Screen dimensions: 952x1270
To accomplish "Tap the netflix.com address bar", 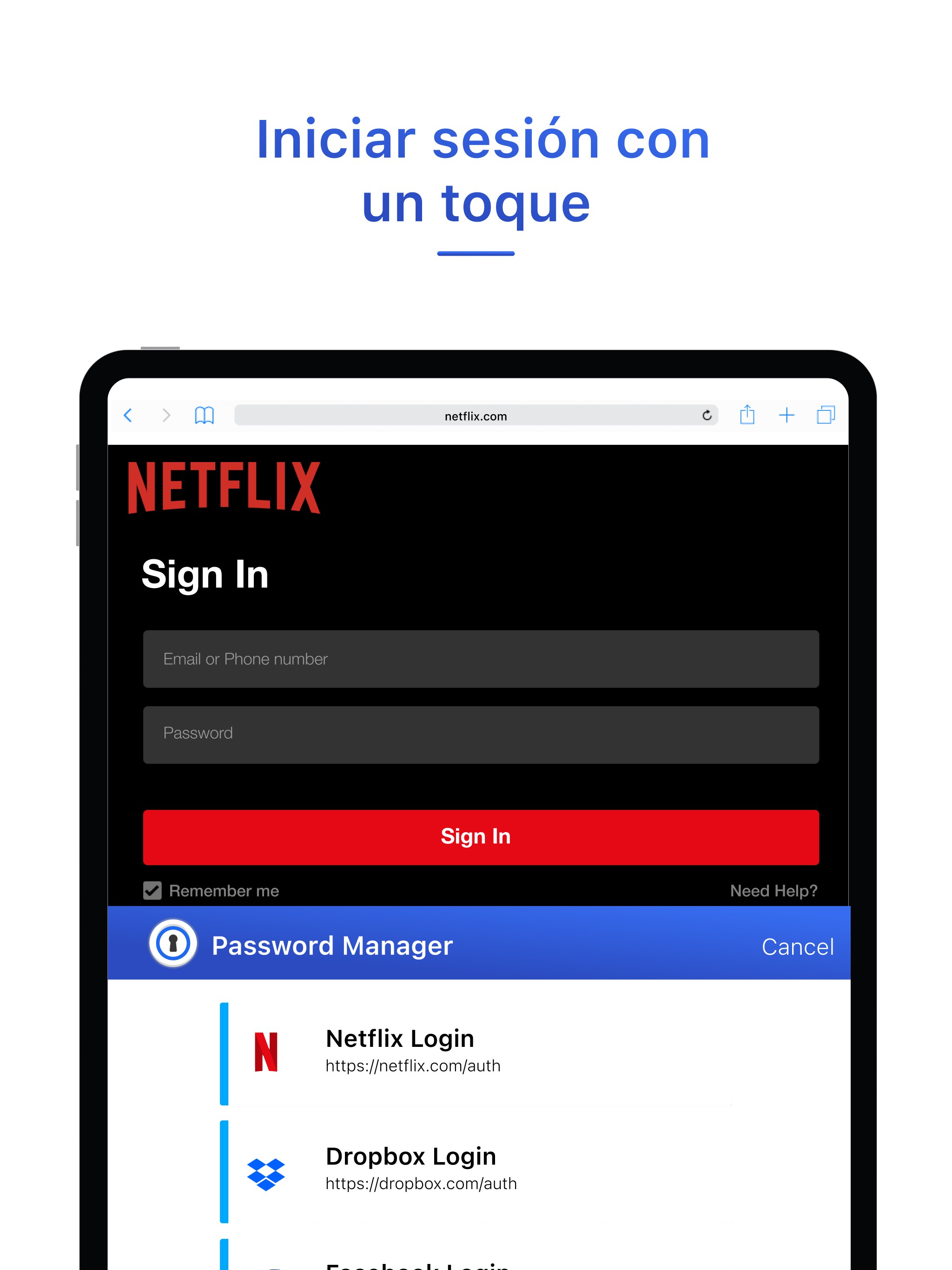I will (476, 416).
